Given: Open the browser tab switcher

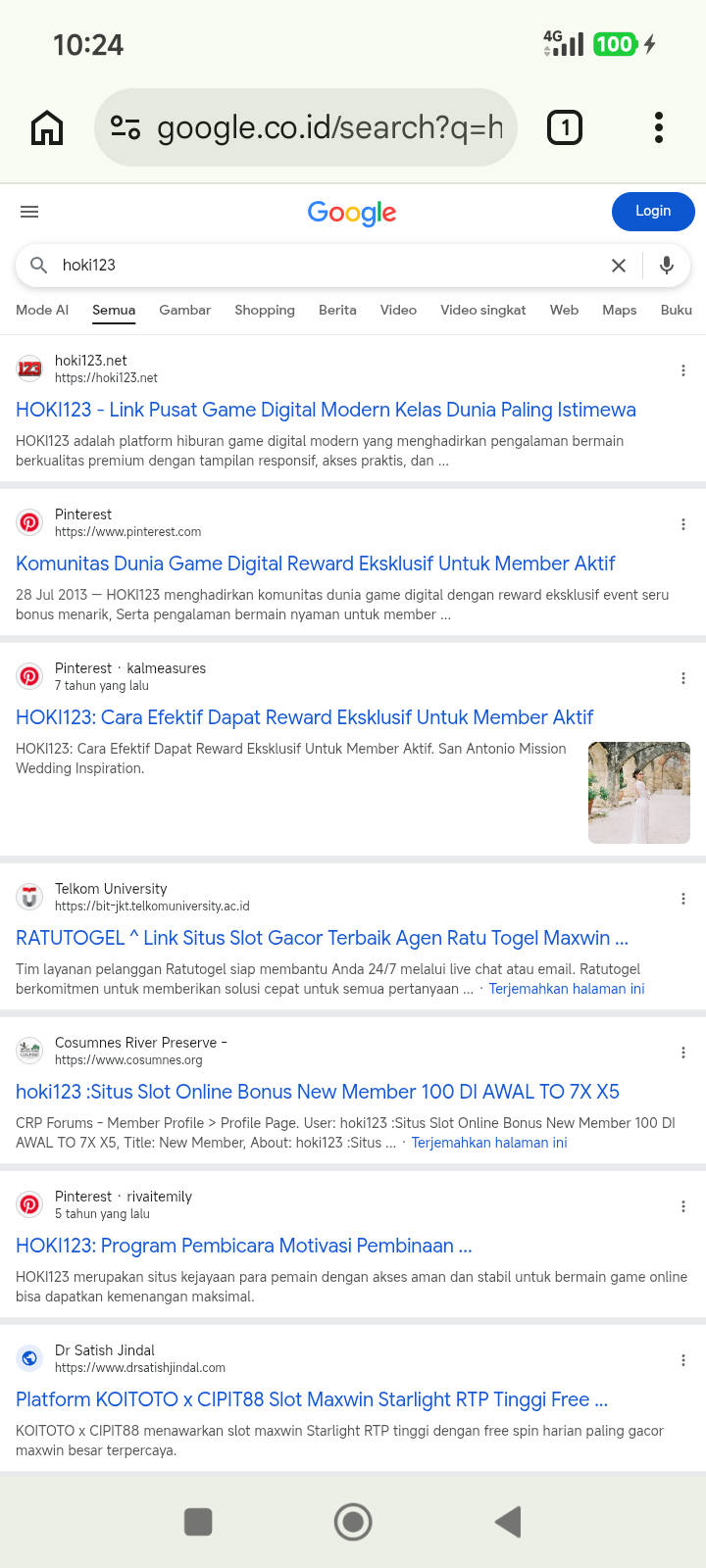Looking at the screenshot, I should pos(564,127).
